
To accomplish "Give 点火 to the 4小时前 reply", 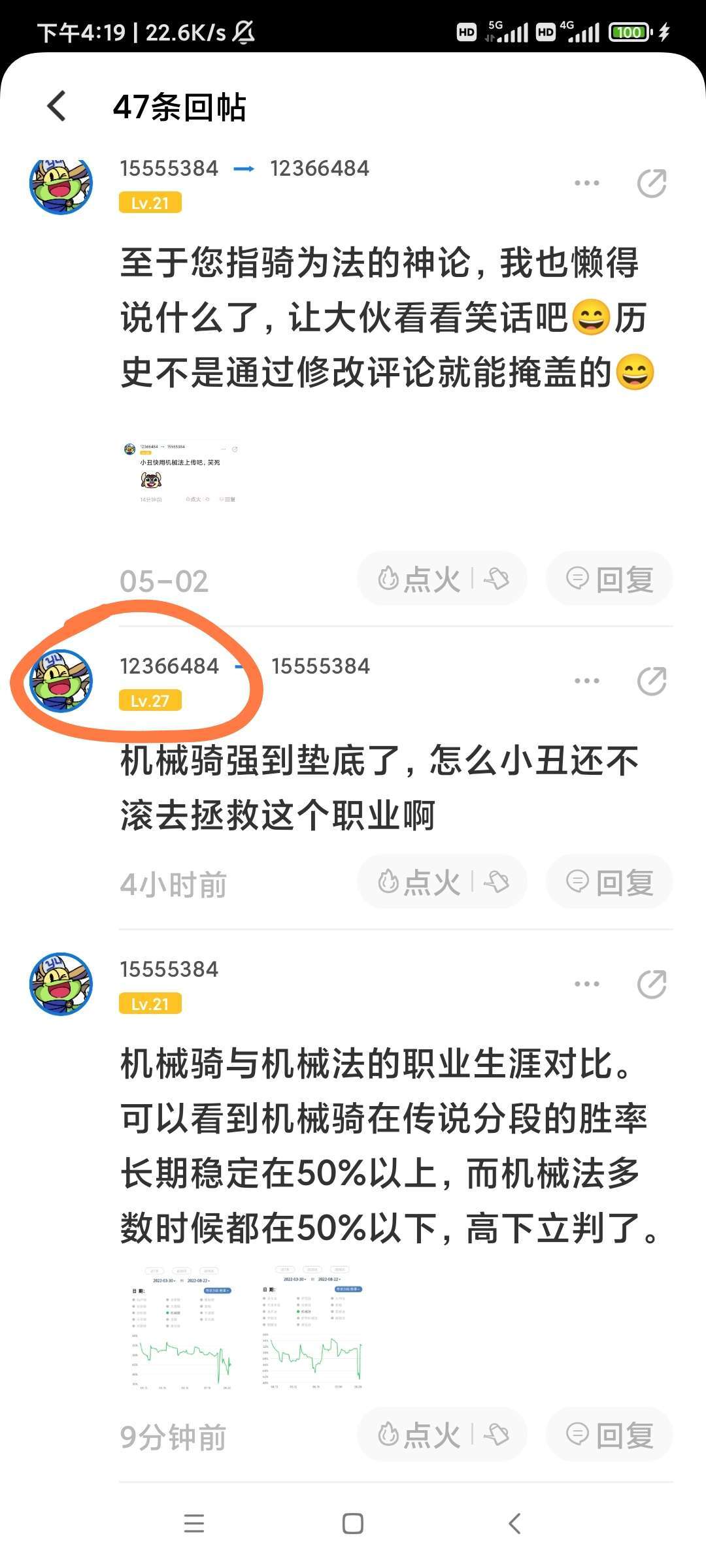I will click(x=420, y=882).
